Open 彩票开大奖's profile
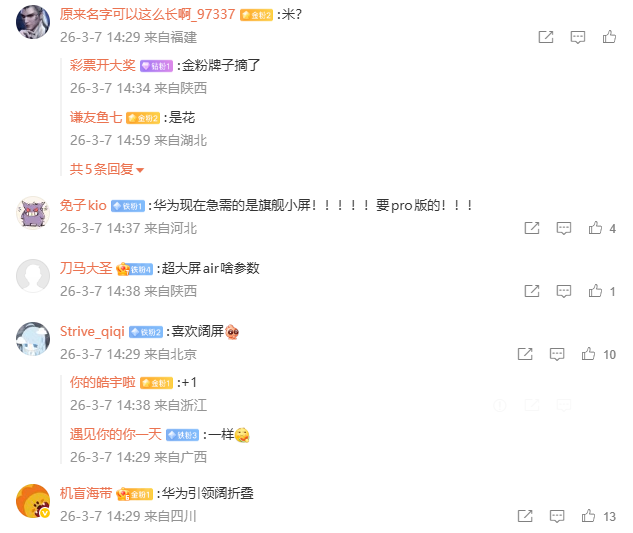This screenshot has height=533, width=633. [x=103, y=65]
